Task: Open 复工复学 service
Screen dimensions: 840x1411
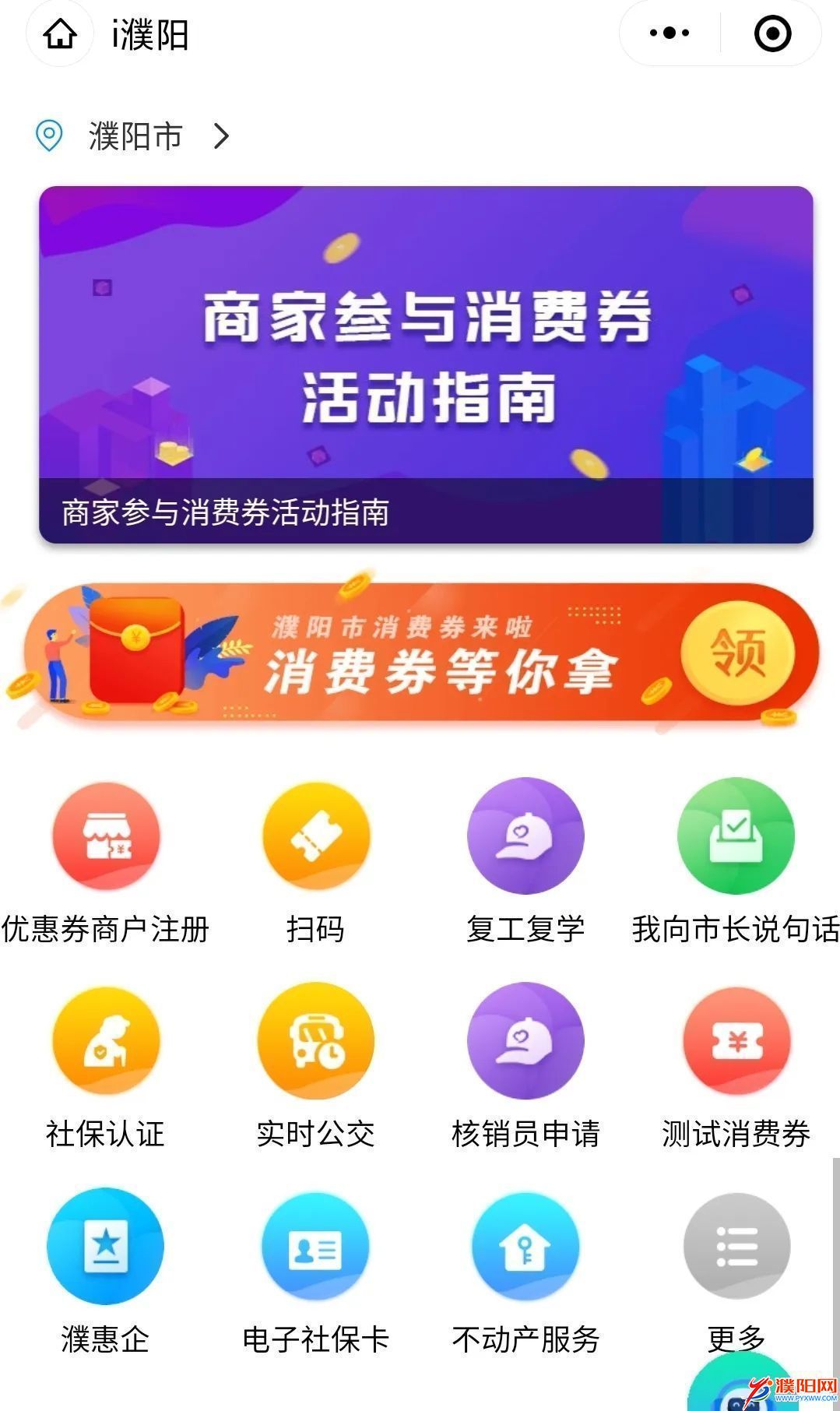Action: 525,836
